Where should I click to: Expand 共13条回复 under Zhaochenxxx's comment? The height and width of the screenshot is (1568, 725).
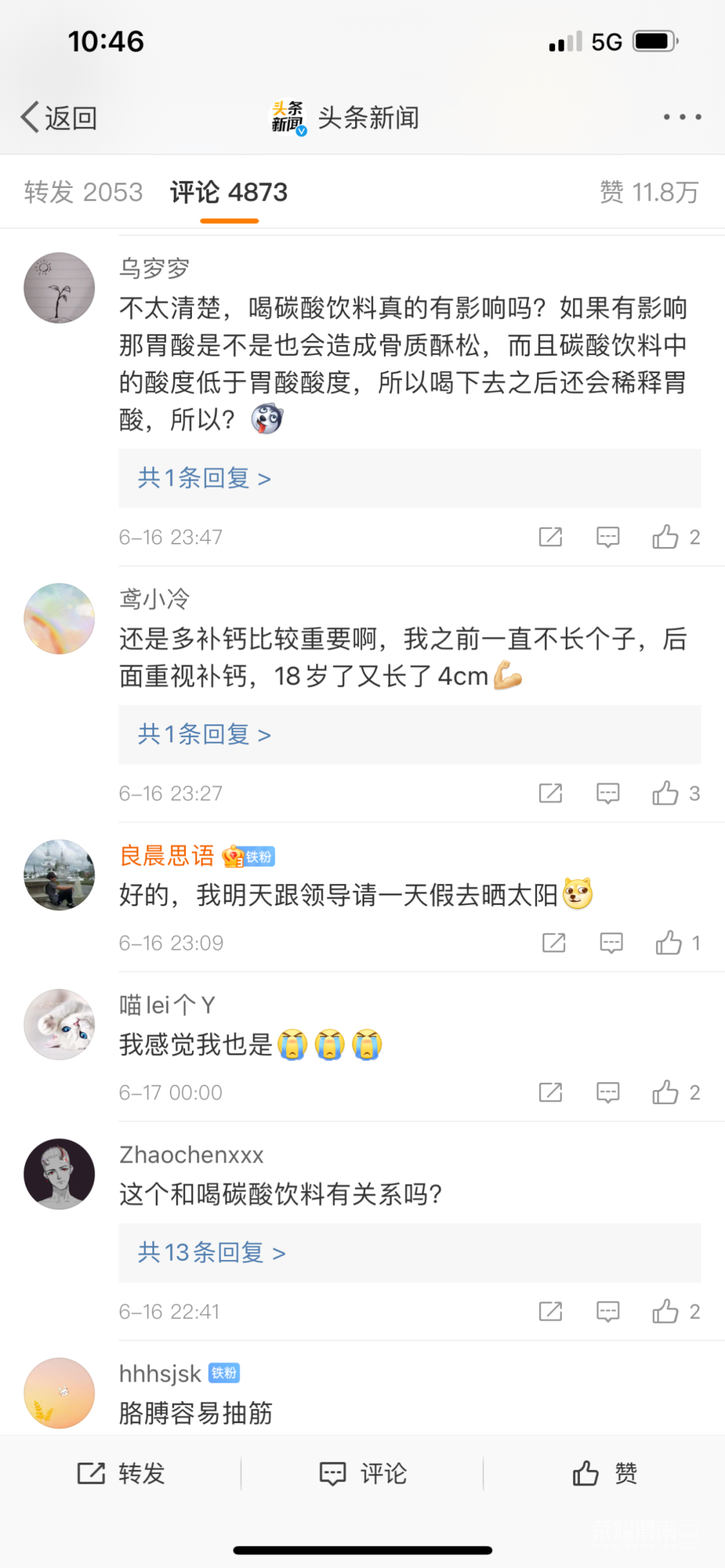point(211,1253)
